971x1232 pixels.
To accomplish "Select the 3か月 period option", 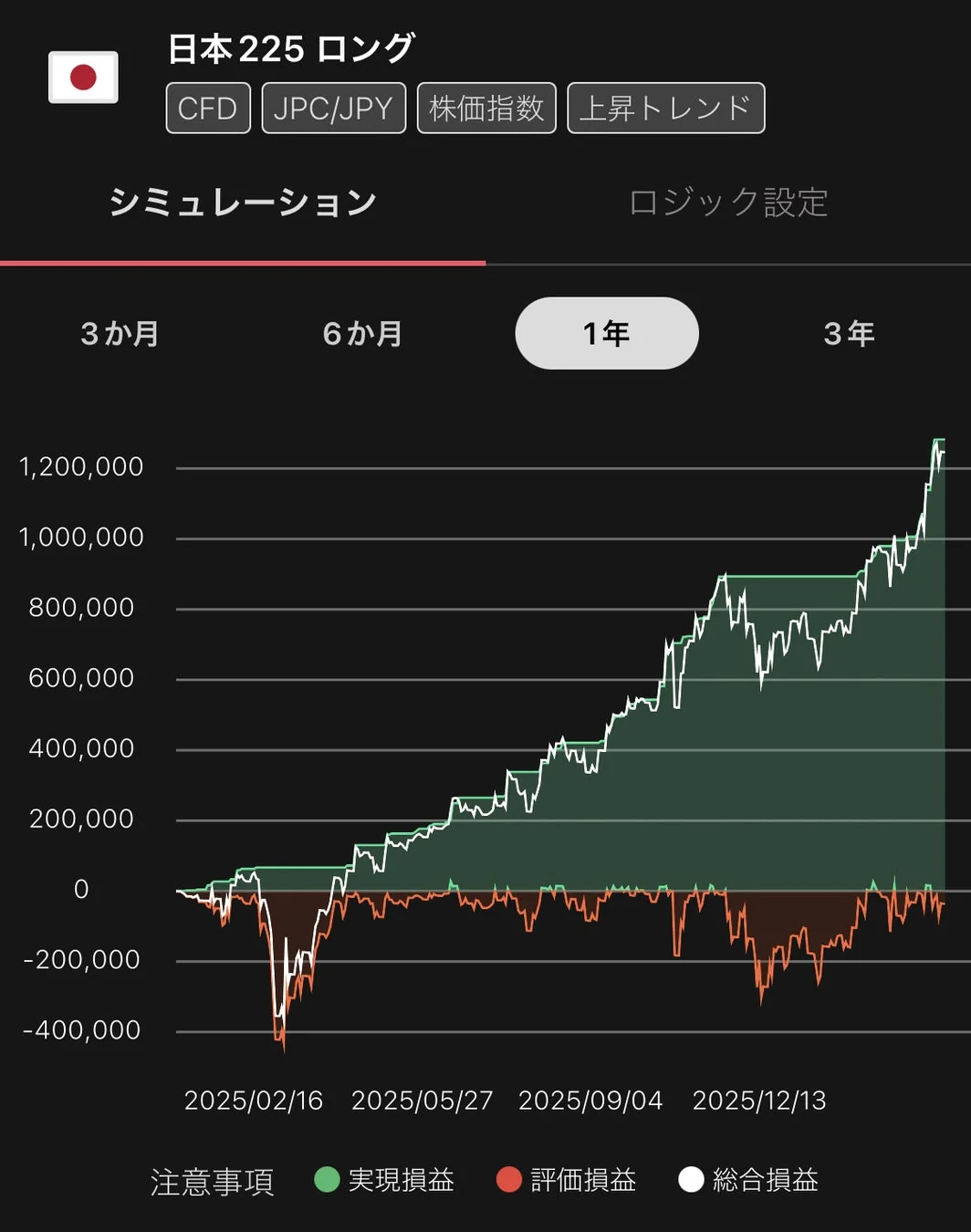I will tap(120, 333).
